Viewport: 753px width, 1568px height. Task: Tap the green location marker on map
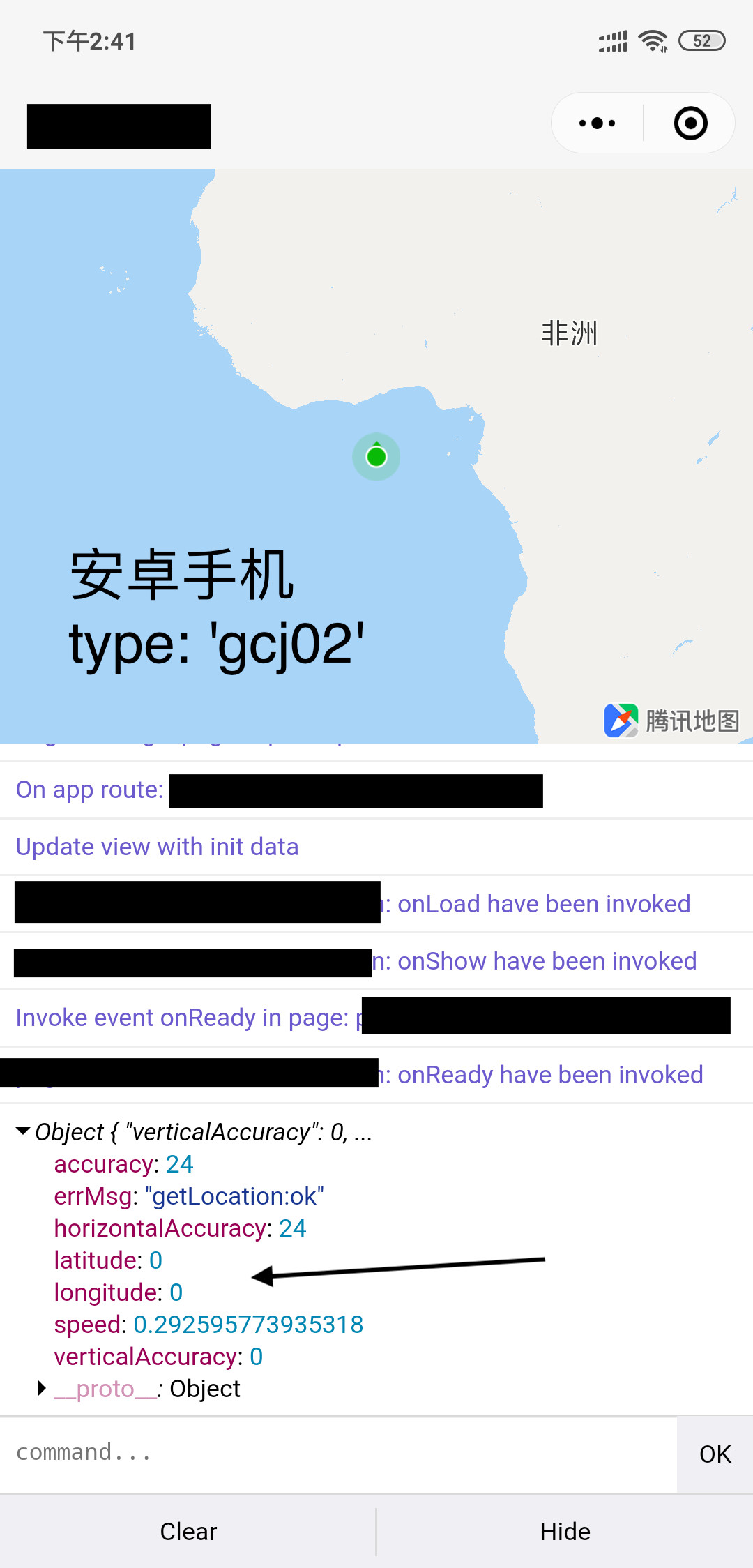pos(376,457)
